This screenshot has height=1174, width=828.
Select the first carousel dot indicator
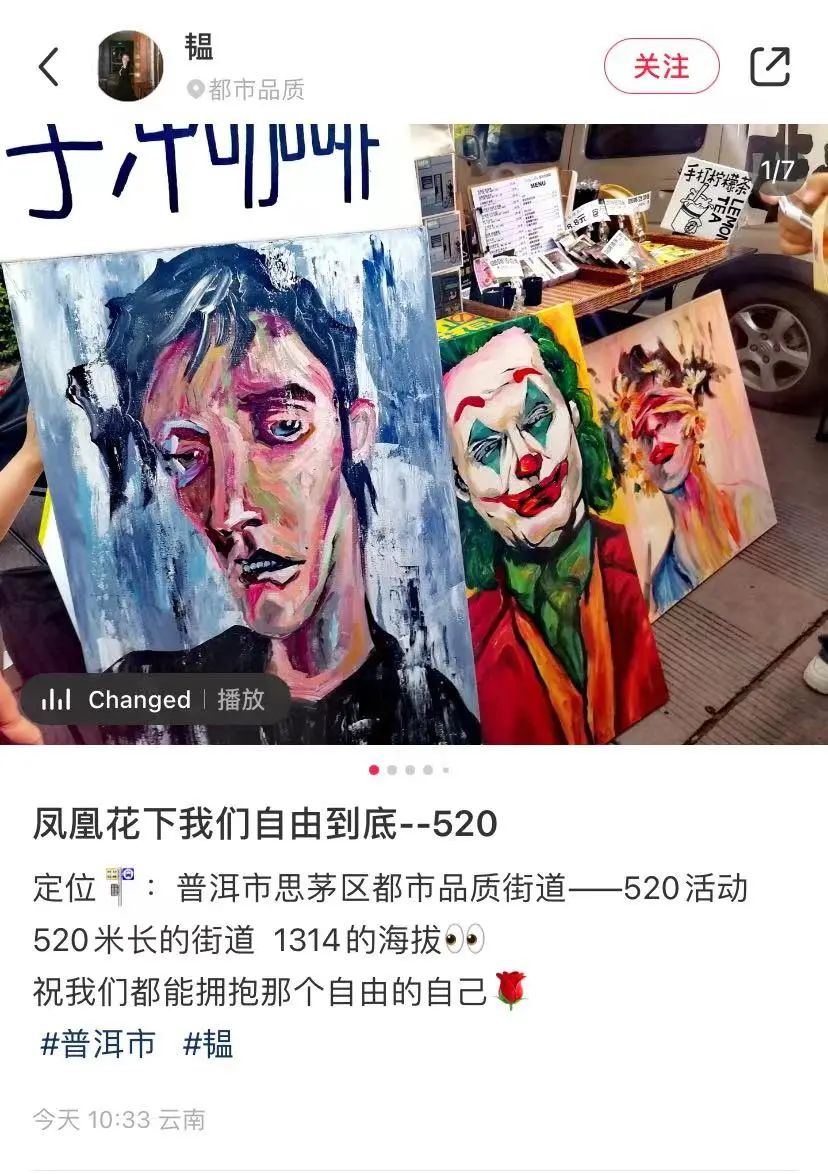(372, 771)
